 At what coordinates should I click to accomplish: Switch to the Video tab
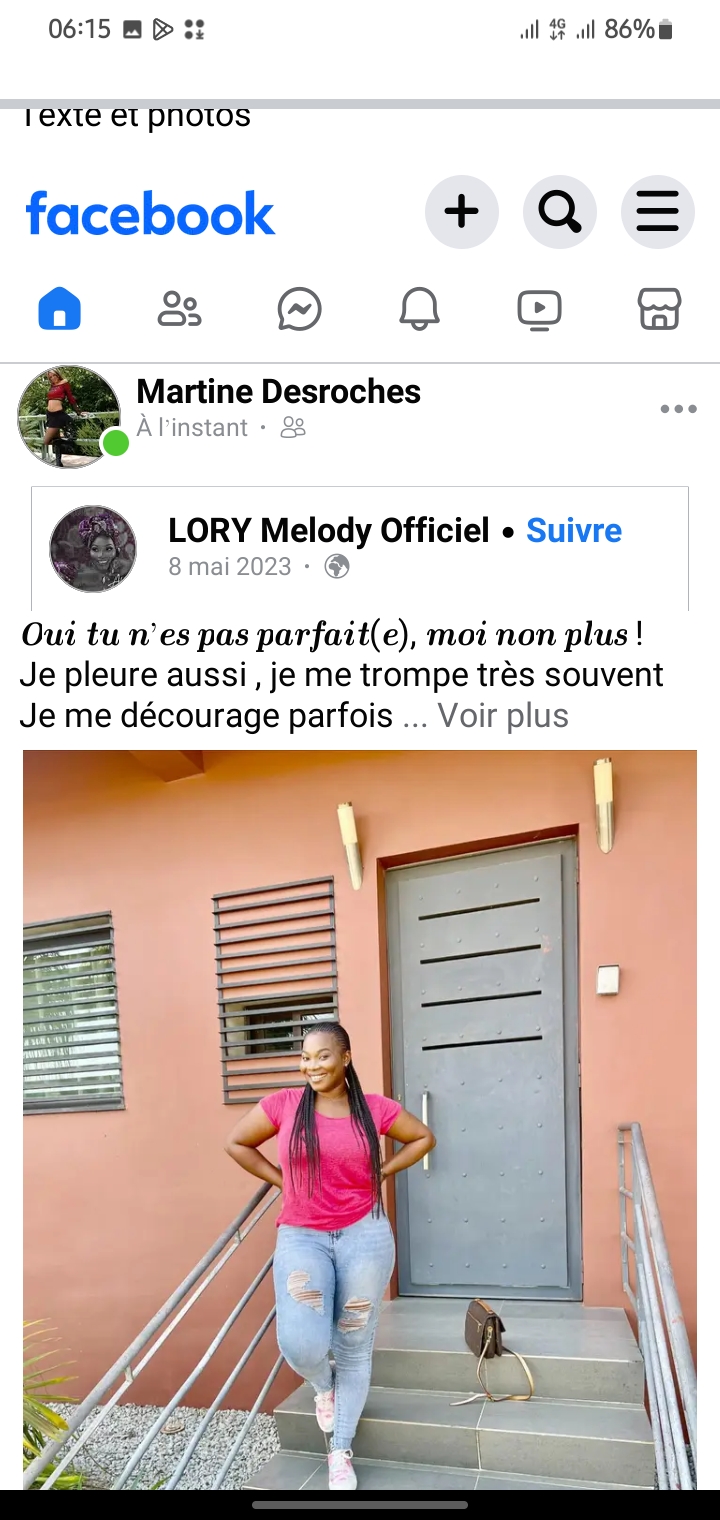[539, 309]
